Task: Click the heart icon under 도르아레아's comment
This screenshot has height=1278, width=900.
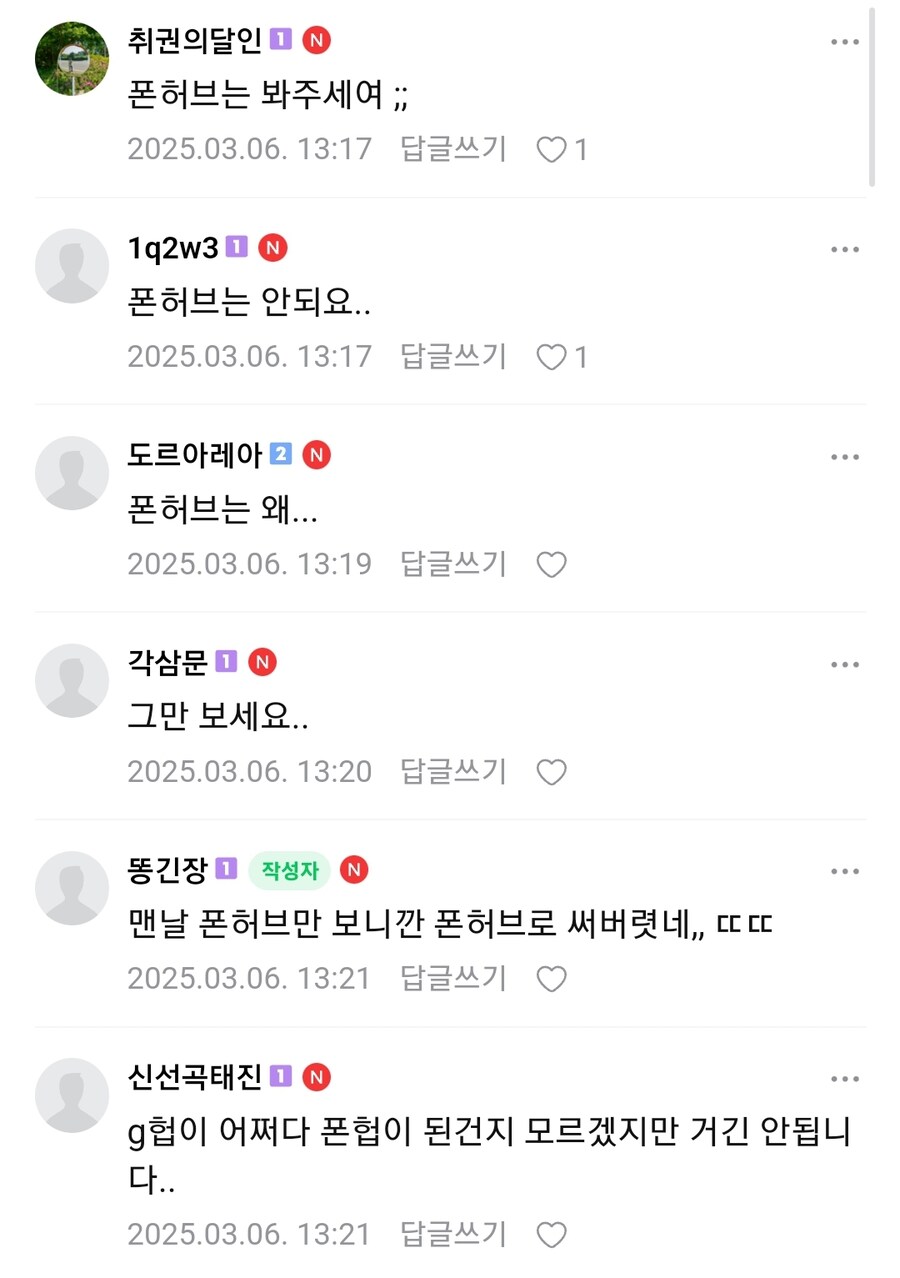Action: click(x=552, y=564)
